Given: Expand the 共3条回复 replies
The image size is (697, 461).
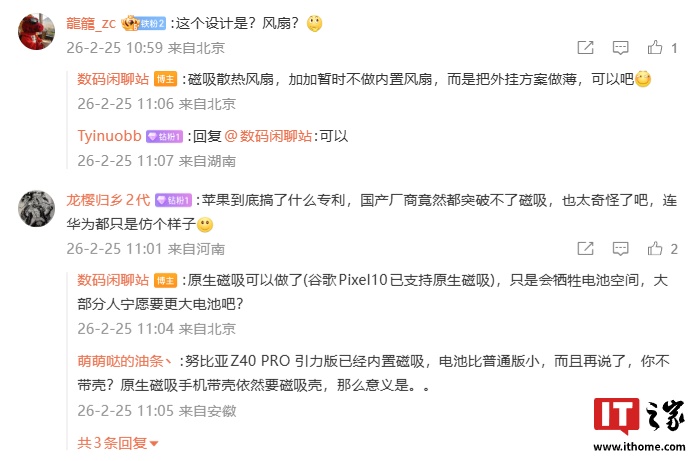Looking at the screenshot, I should pyautogui.click(x=118, y=442).
